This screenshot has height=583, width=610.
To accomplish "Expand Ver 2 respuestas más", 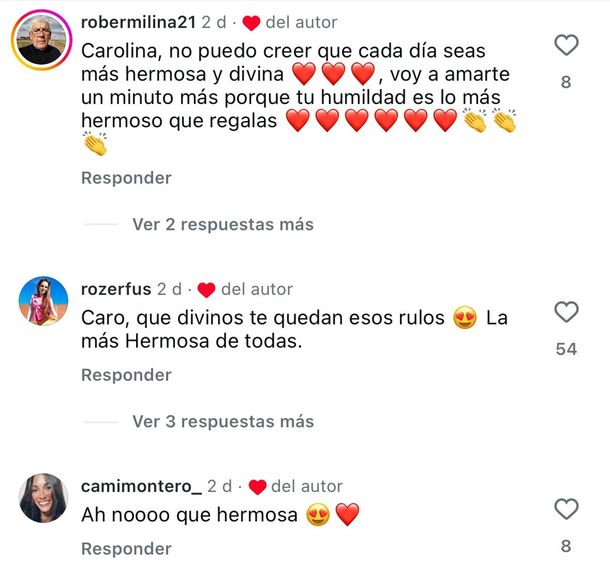I will click(x=222, y=225).
